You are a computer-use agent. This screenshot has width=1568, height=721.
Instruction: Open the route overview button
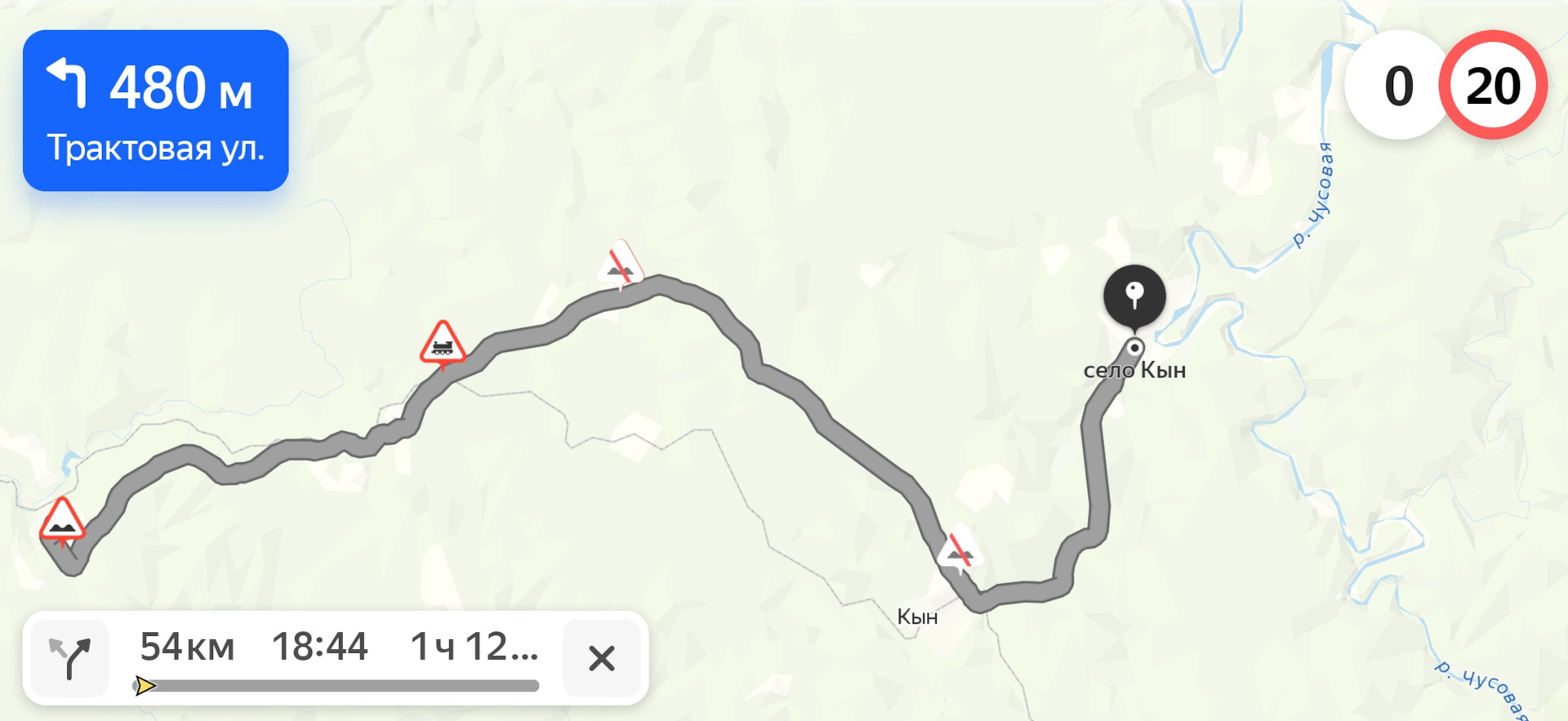pos(70,658)
